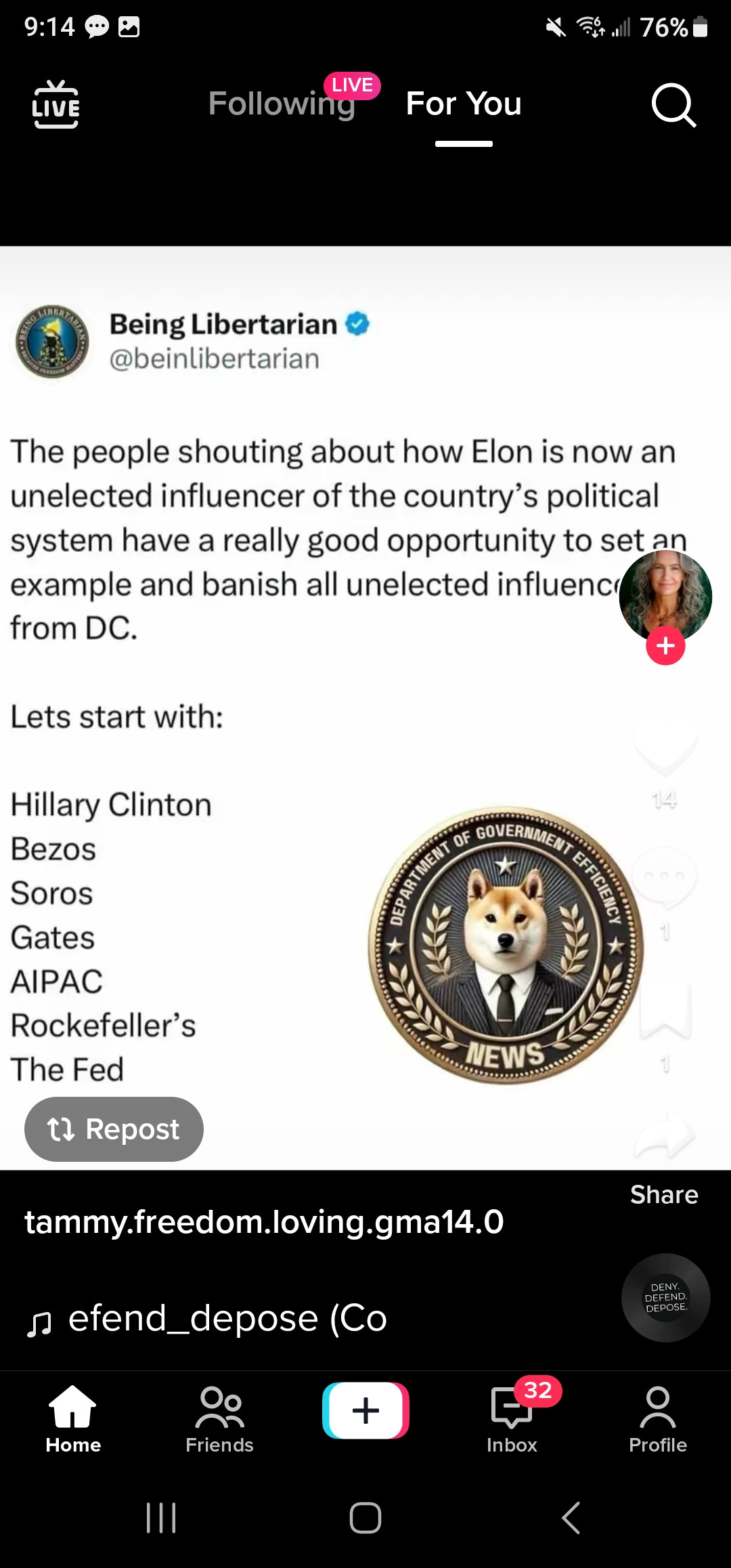Open the Friends tab
Screen dimensions: 731x1568
pyautogui.click(x=219, y=1418)
